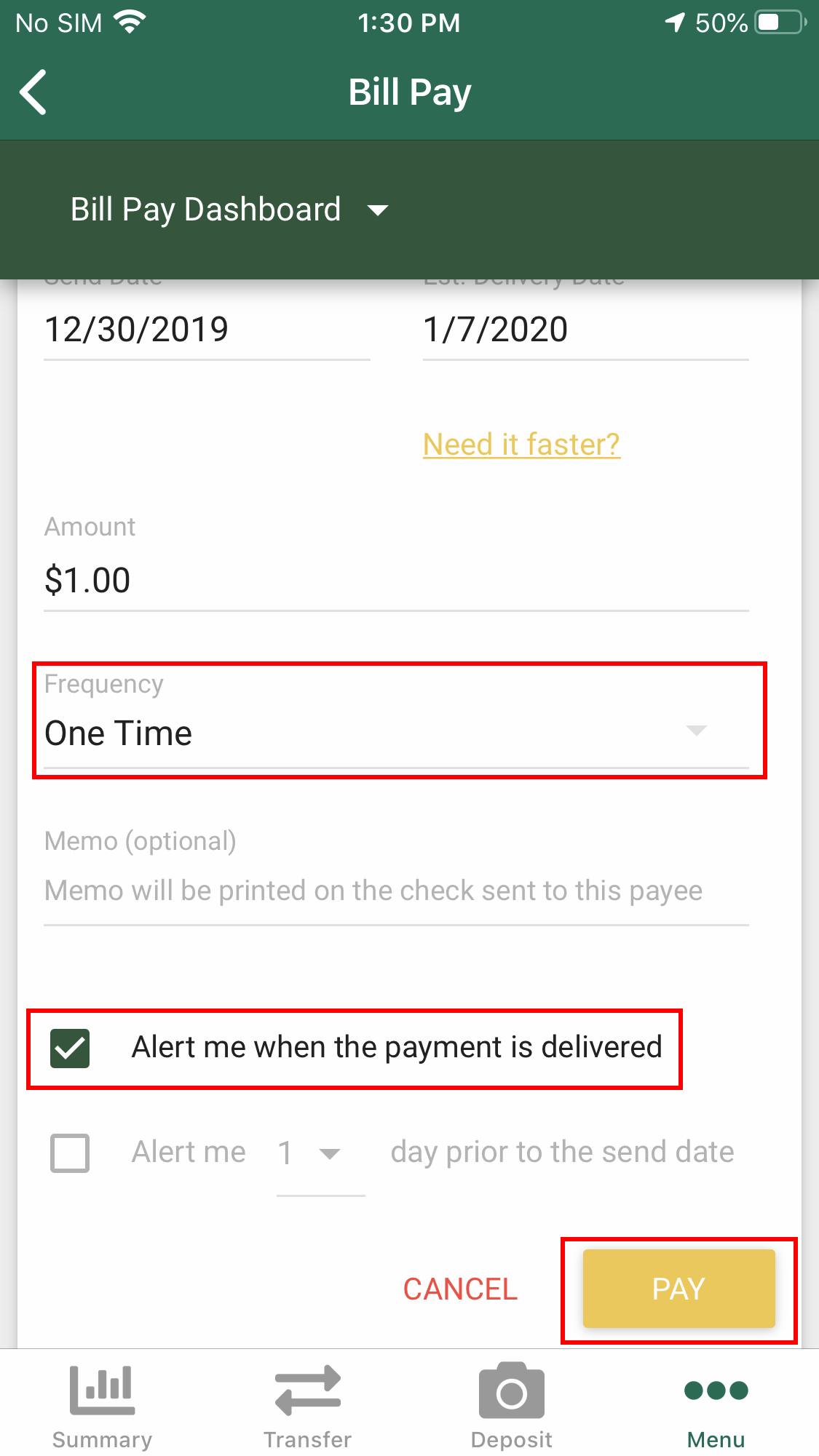Edit the send date 12/30/2019

(x=207, y=330)
